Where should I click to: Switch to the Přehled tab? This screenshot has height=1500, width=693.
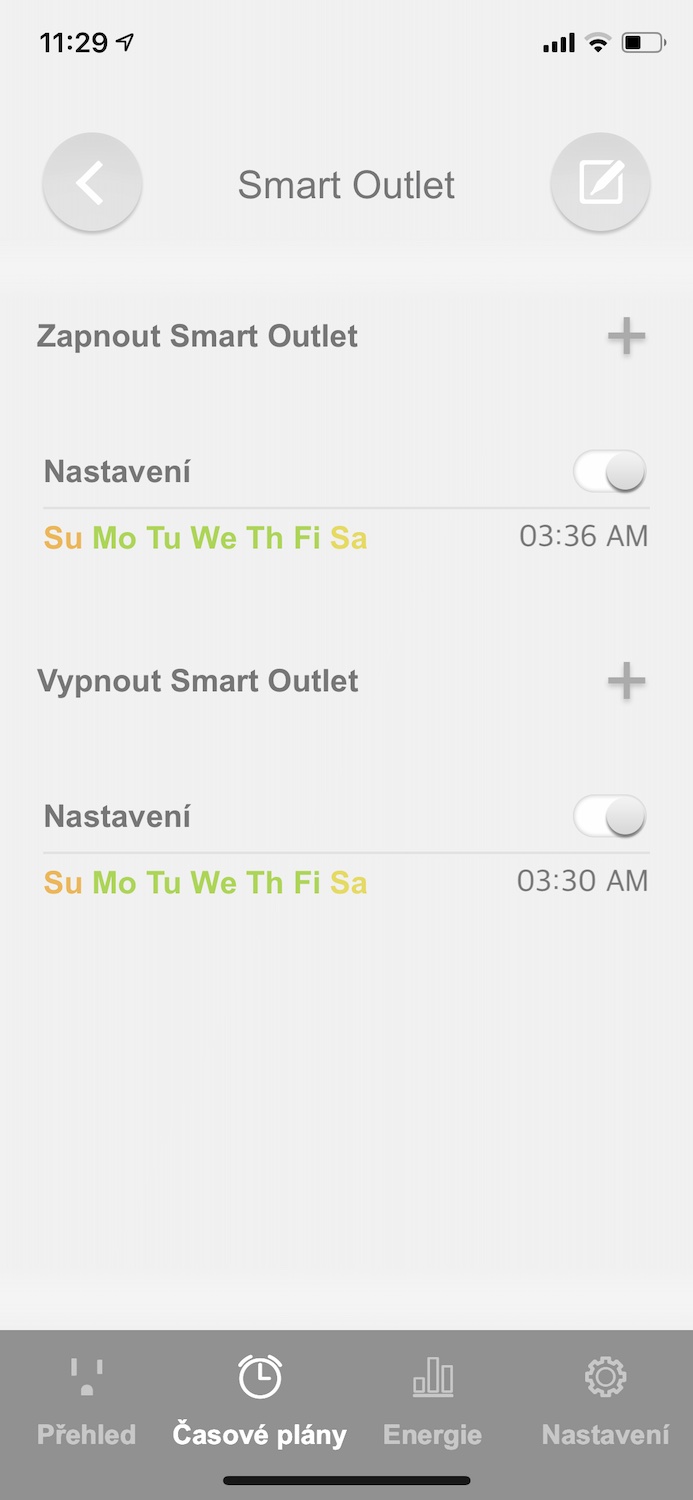(x=86, y=1403)
